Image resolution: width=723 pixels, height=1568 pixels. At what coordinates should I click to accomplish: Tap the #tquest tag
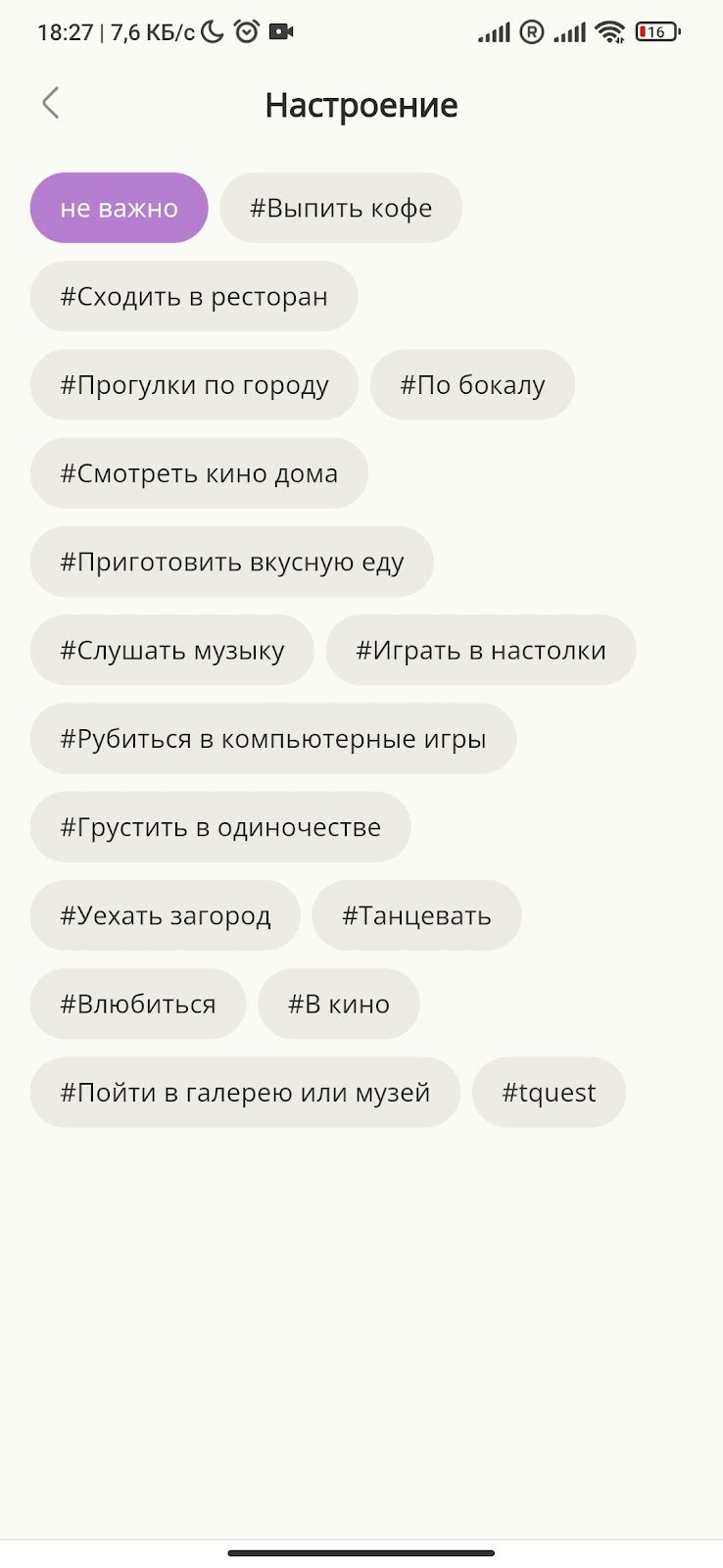coord(549,1092)
